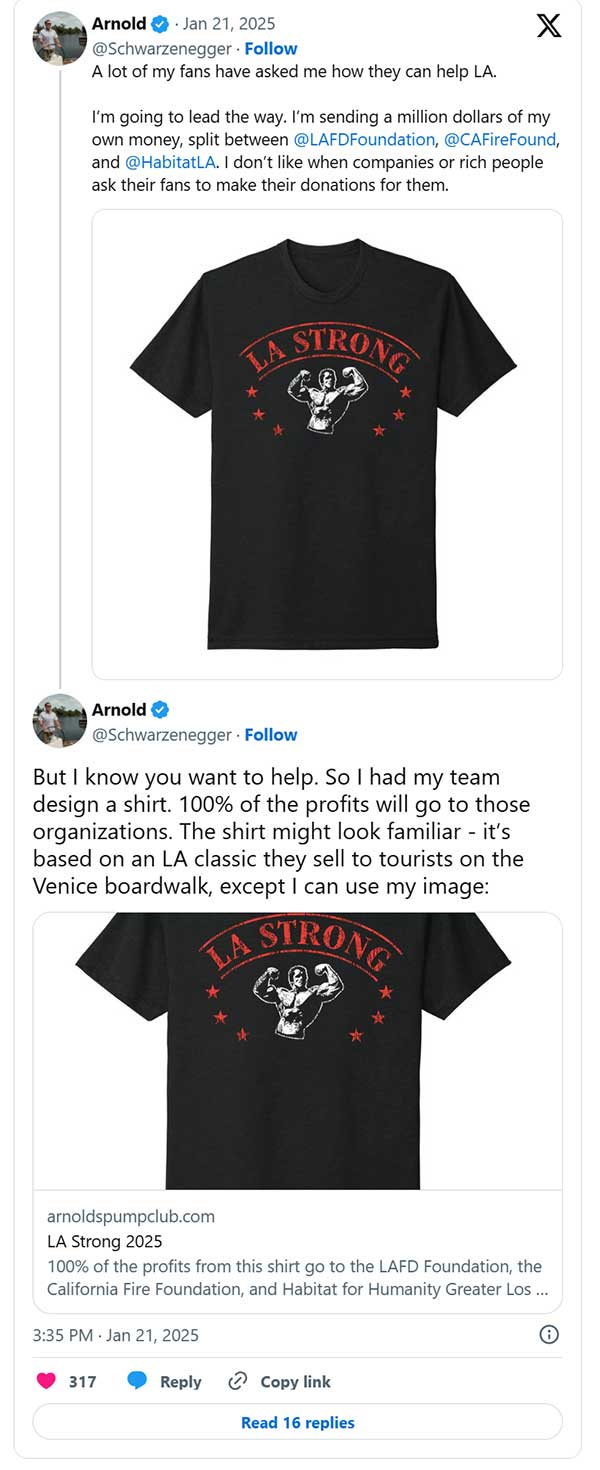Reply to Arnold's tweet
The width and height of the screenshot is (600, 1470).
tap(165, 1381)
